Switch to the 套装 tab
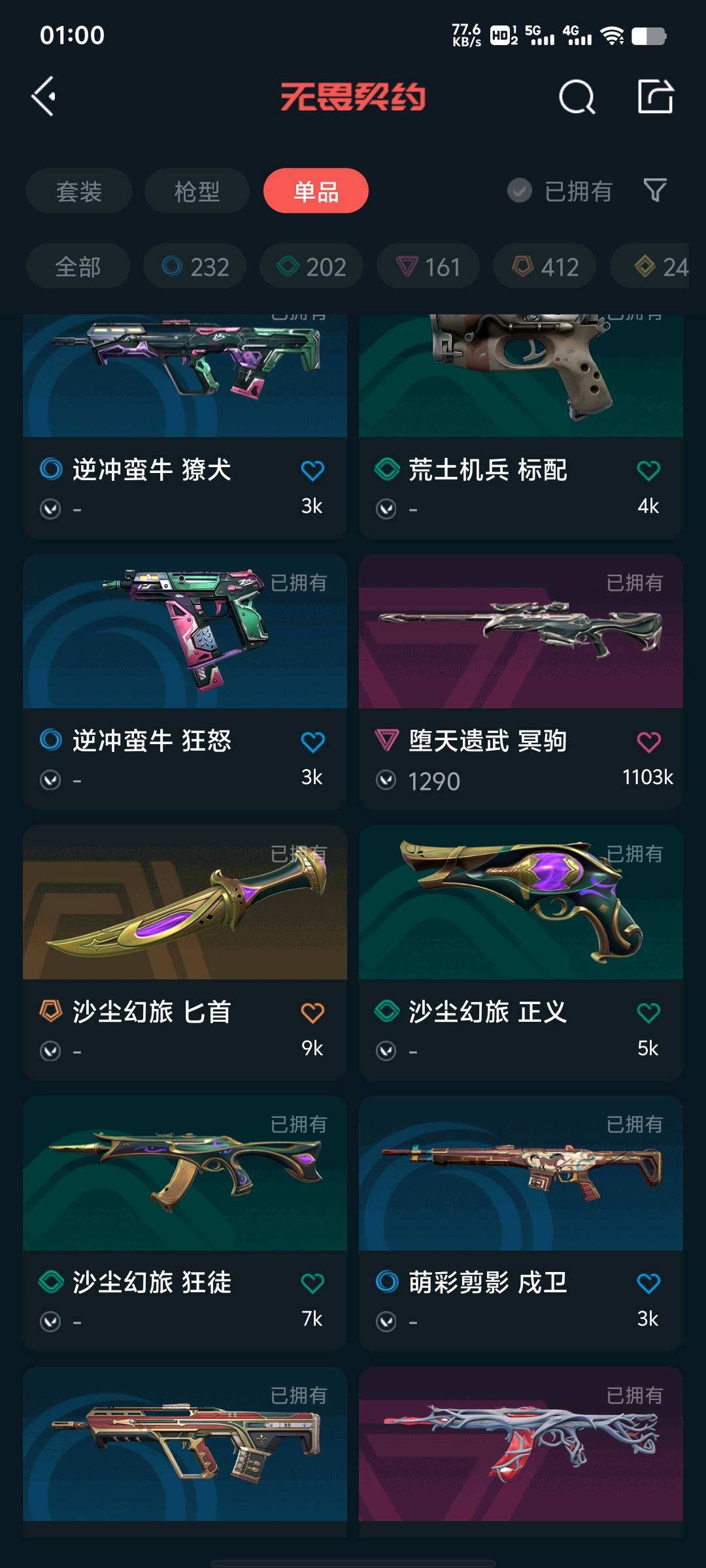 (79, 191)
